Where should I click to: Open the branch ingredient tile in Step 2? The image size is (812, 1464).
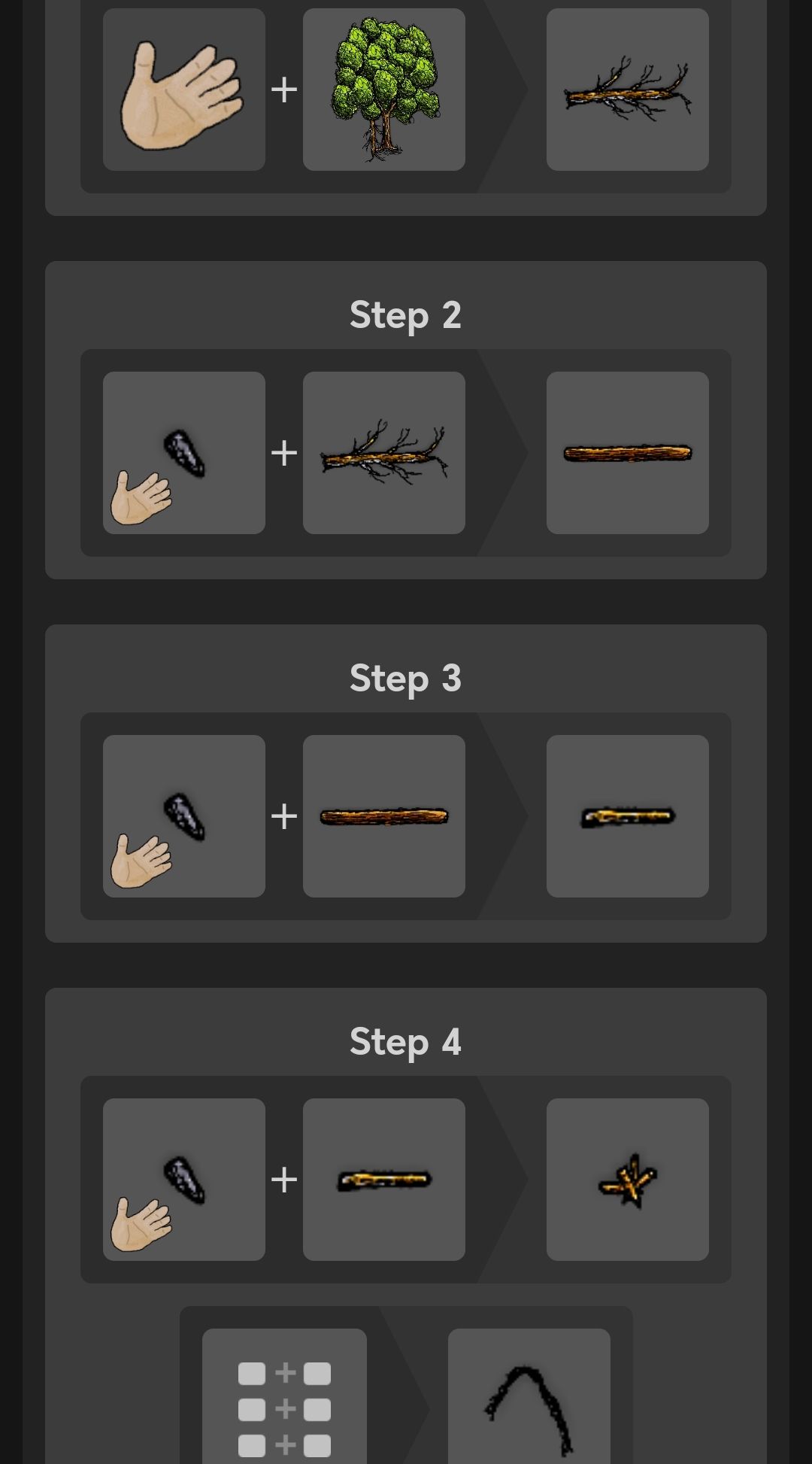pos(383,453)
